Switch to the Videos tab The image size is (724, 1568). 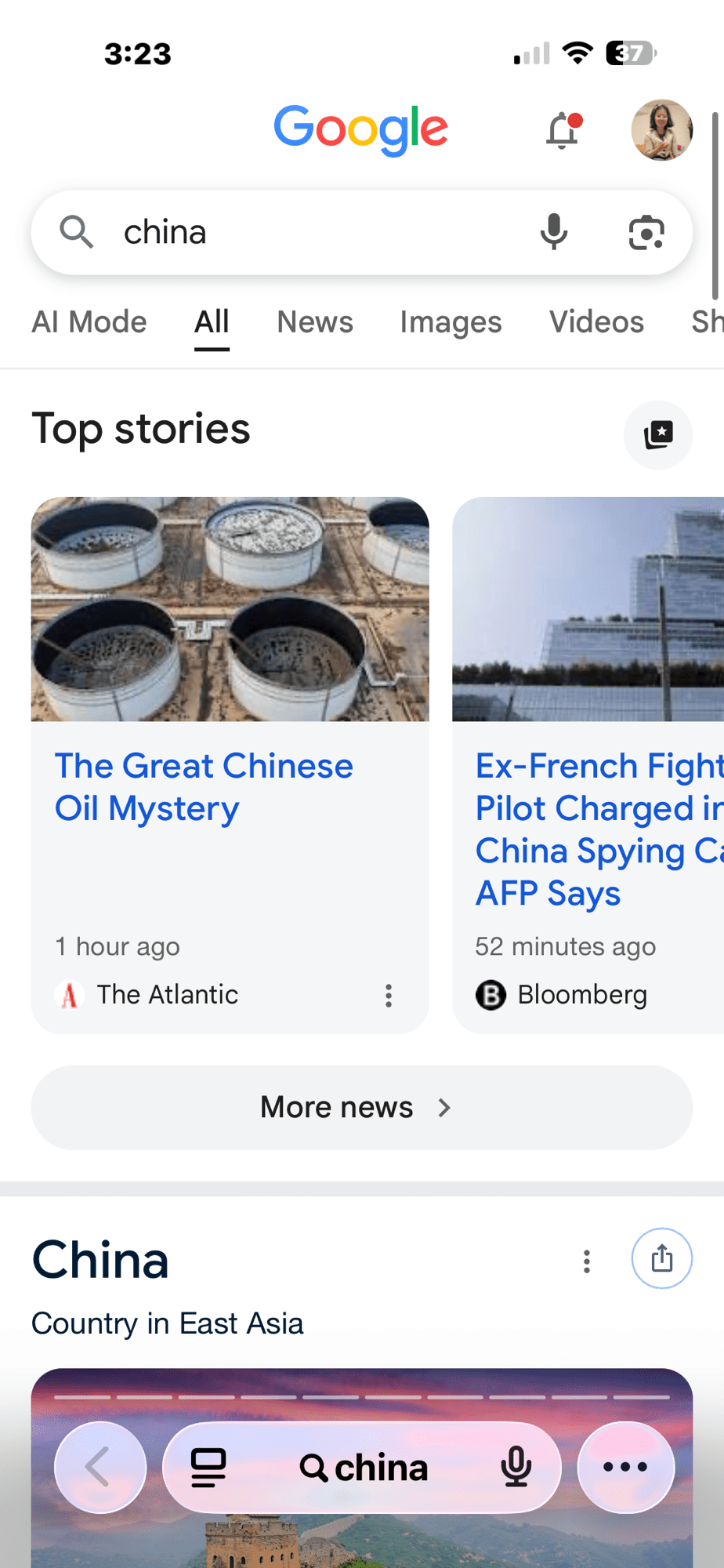click(596, 321)
